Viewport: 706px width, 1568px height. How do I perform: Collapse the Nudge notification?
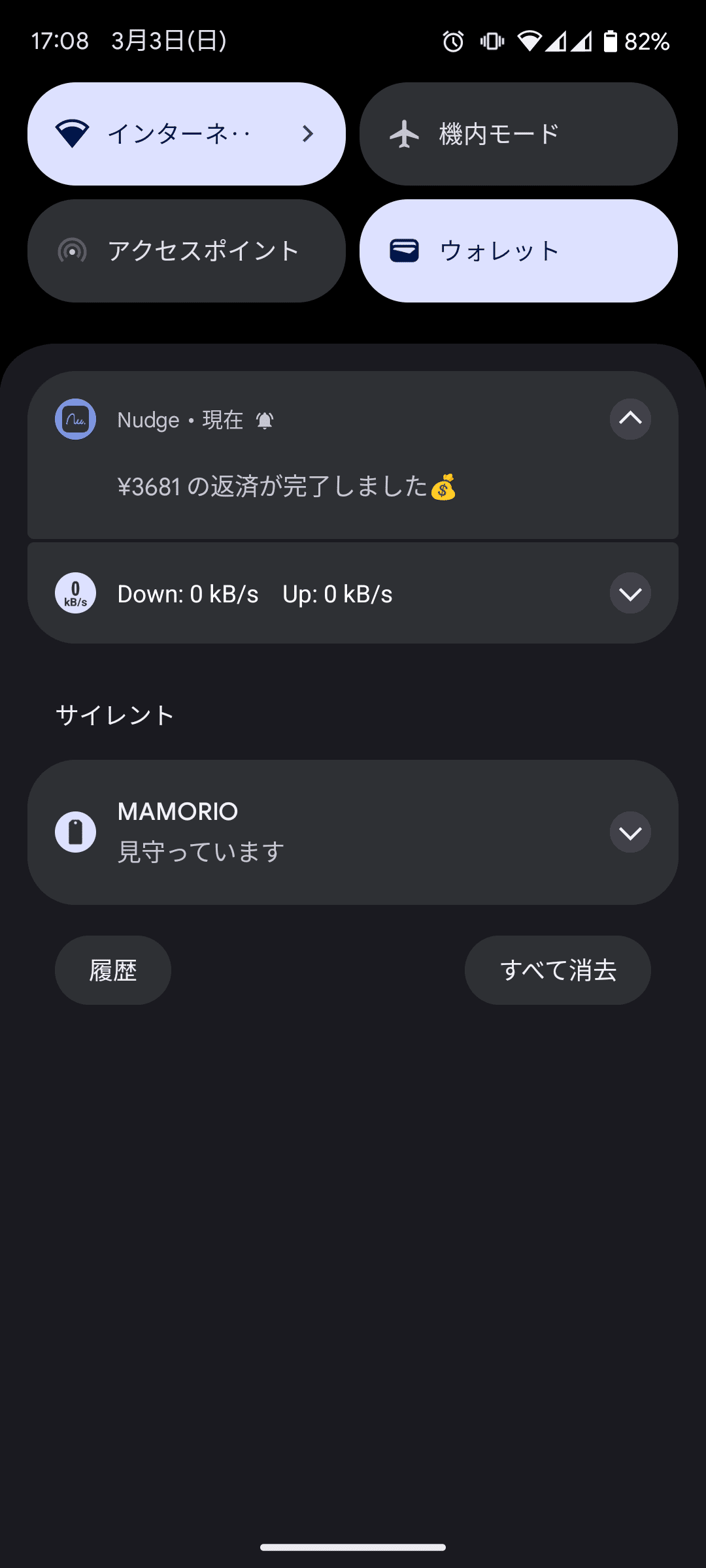pyautogui.click(x=630, y=419)
